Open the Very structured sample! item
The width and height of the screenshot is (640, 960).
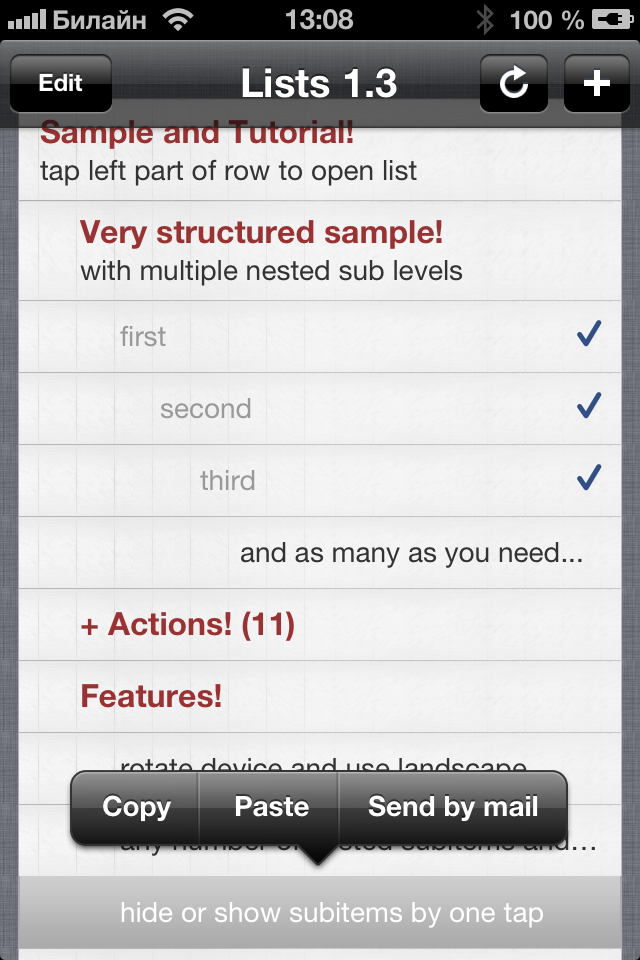(261, 250)
